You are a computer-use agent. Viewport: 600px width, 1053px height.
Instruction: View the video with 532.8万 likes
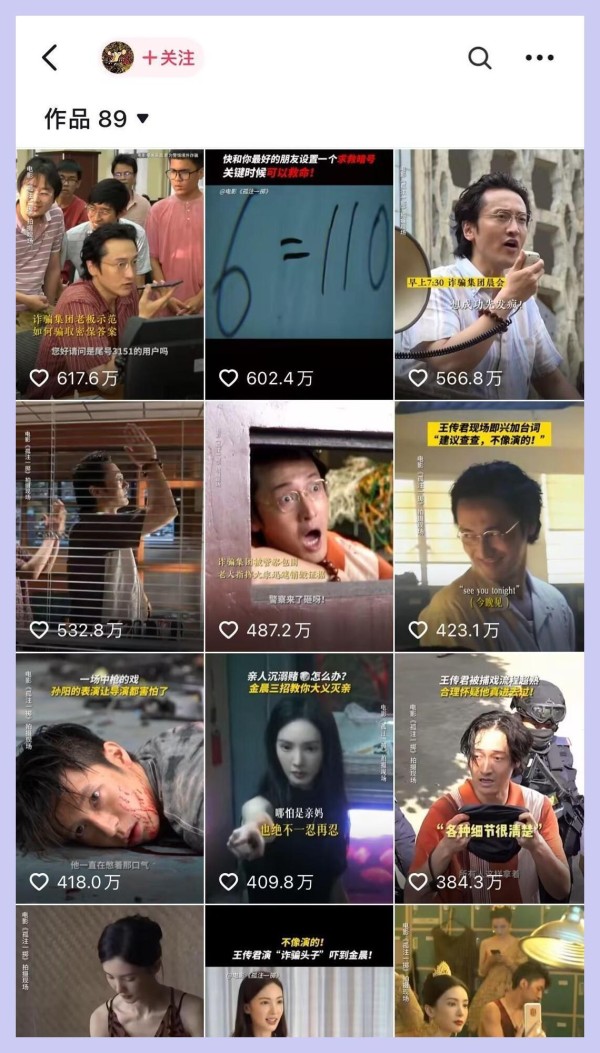(x=110, y=525)
